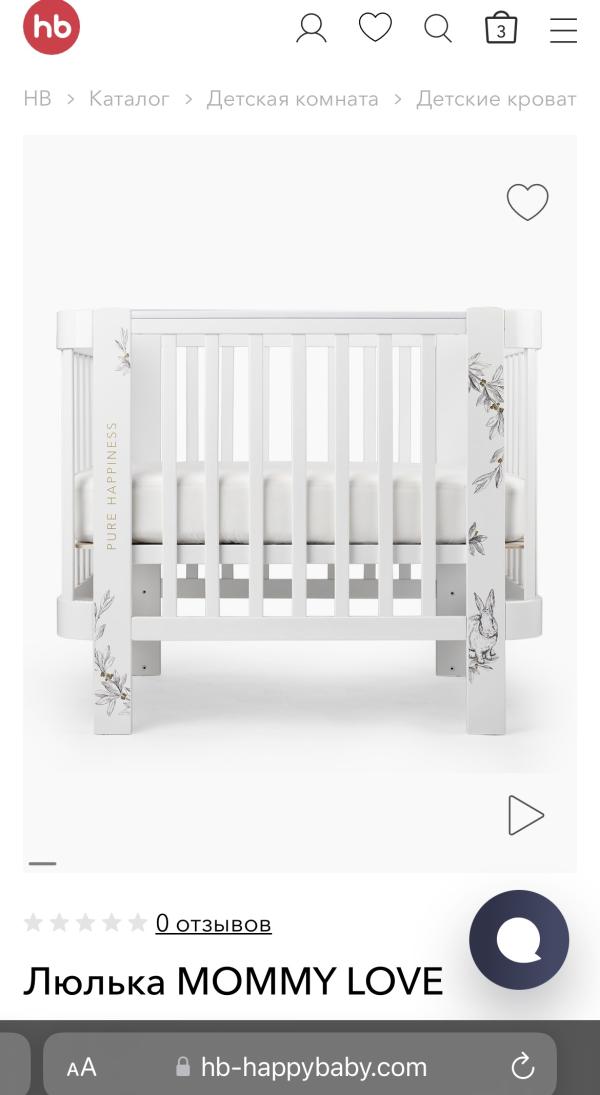Open the hamburger menu

[x=563, y=30]
